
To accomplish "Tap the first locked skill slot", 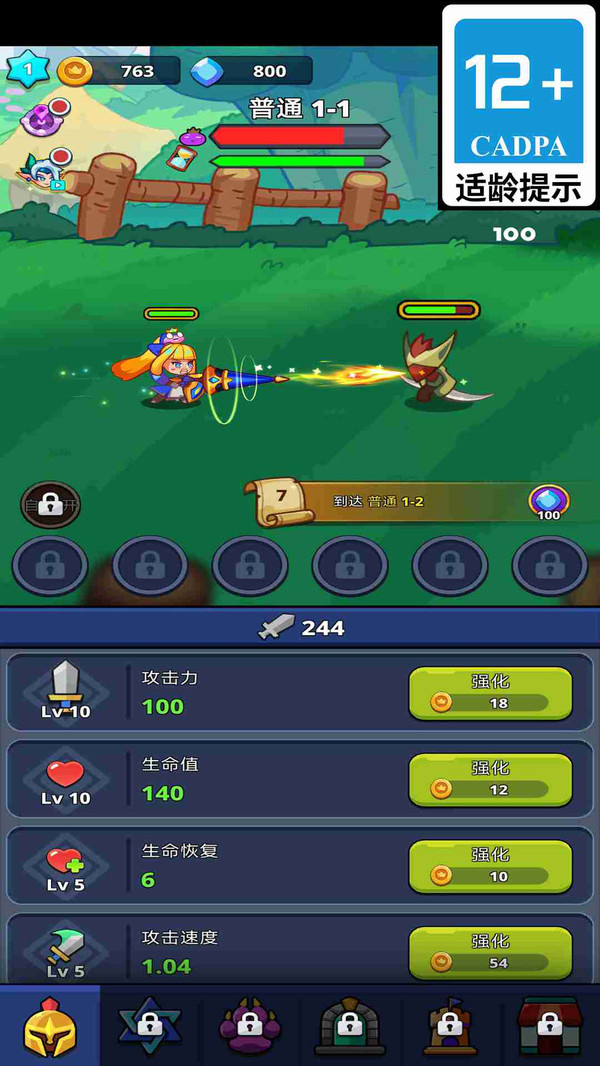I will pyautogui.click(x=49, y=566).
